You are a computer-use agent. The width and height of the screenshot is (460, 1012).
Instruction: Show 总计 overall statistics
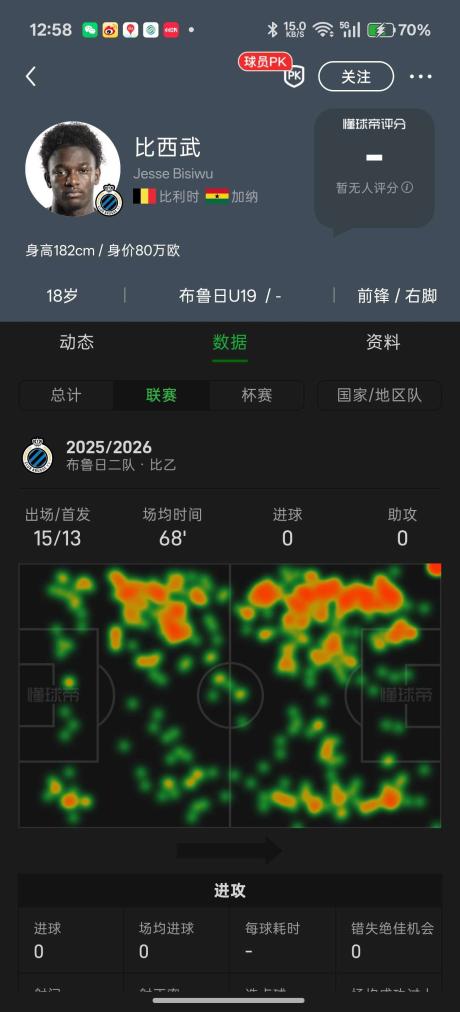(66, 395)
